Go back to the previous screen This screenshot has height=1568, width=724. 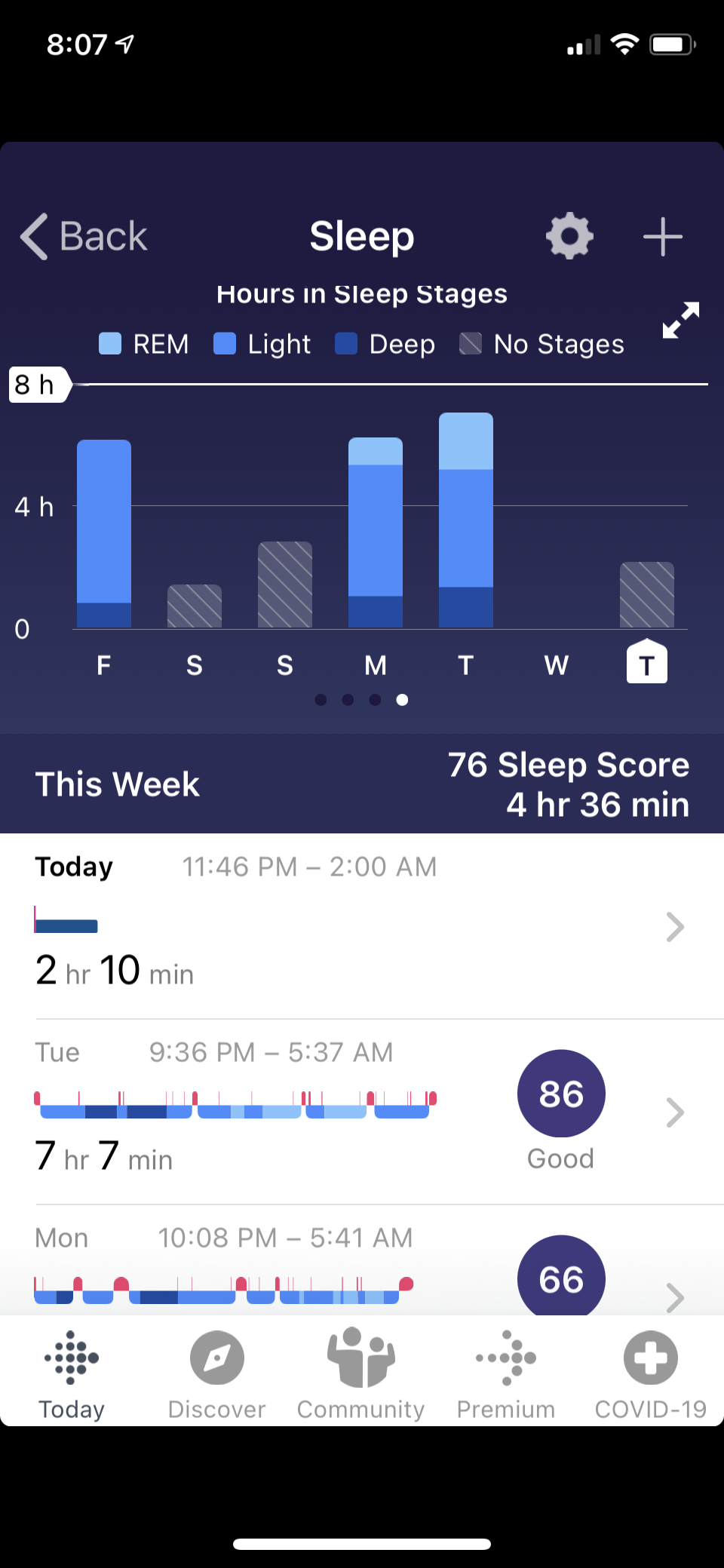(84, 237)
